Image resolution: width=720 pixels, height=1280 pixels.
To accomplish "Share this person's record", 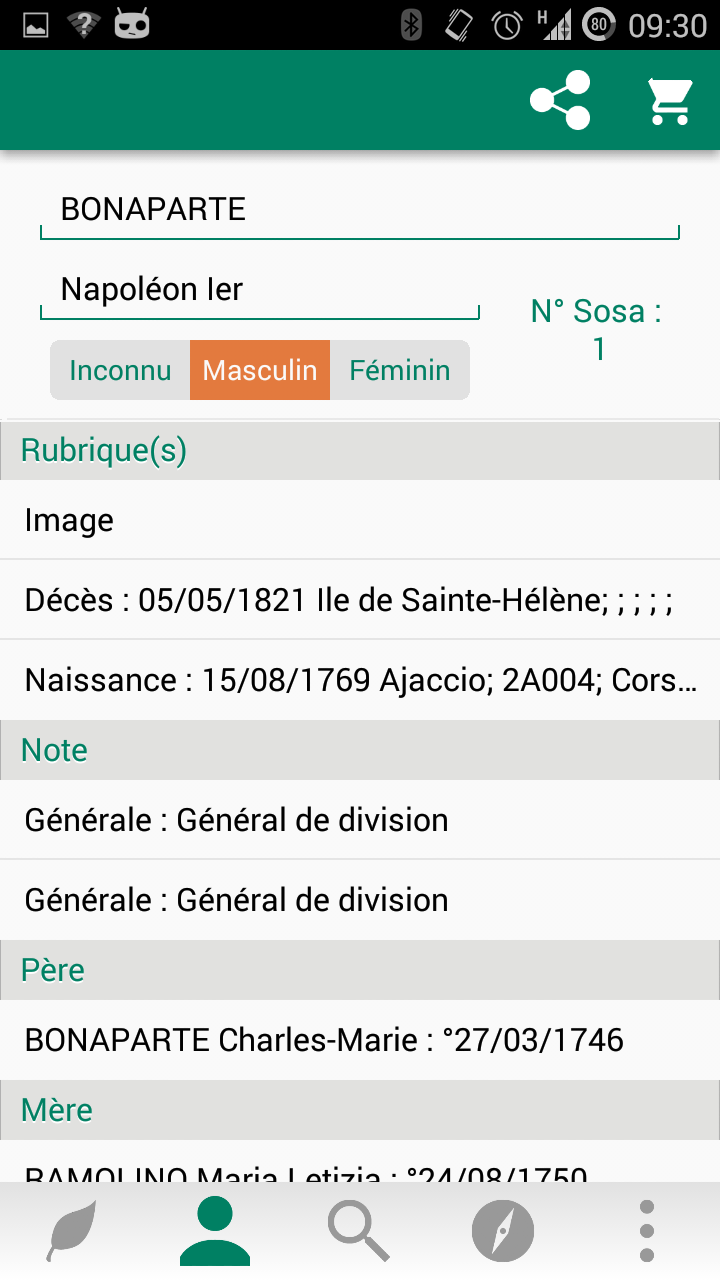I will (560, 100).
